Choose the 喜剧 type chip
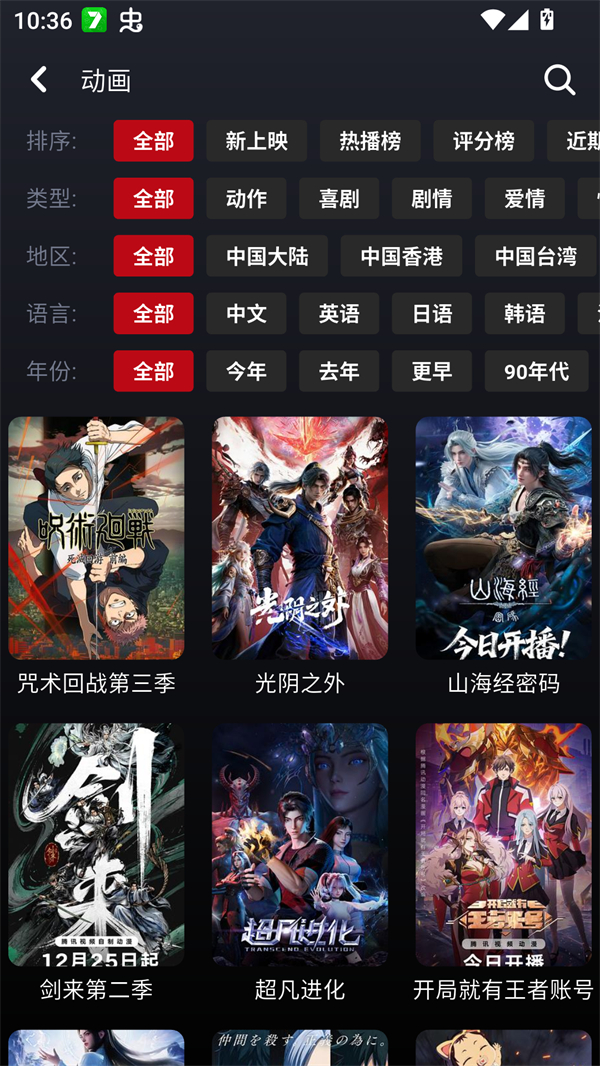The height and width of the screenshot is (1066, 600). click(339, 199)
